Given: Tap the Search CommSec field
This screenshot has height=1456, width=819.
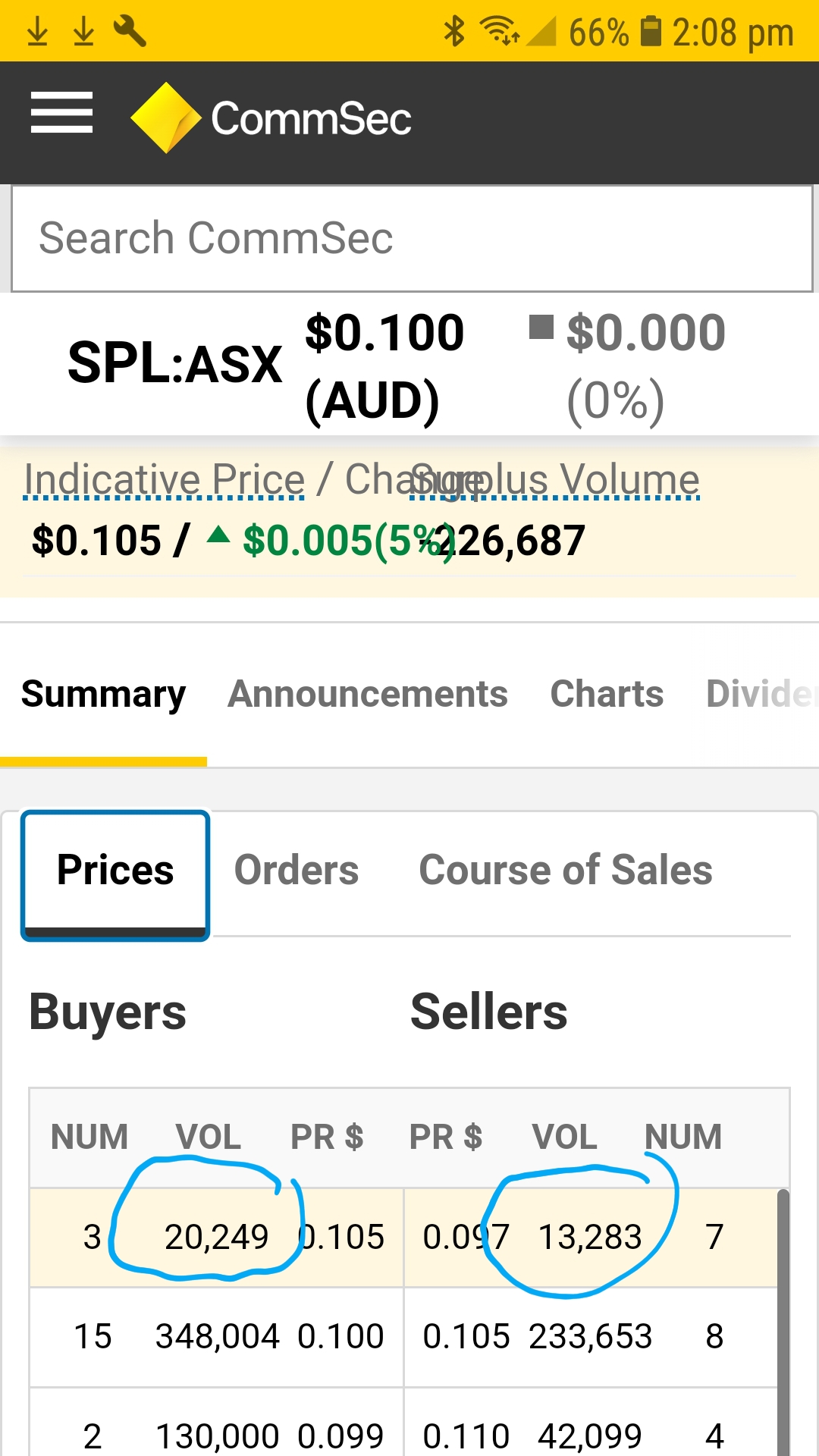Looking at the screenshot, I should [x=412, y=239].
